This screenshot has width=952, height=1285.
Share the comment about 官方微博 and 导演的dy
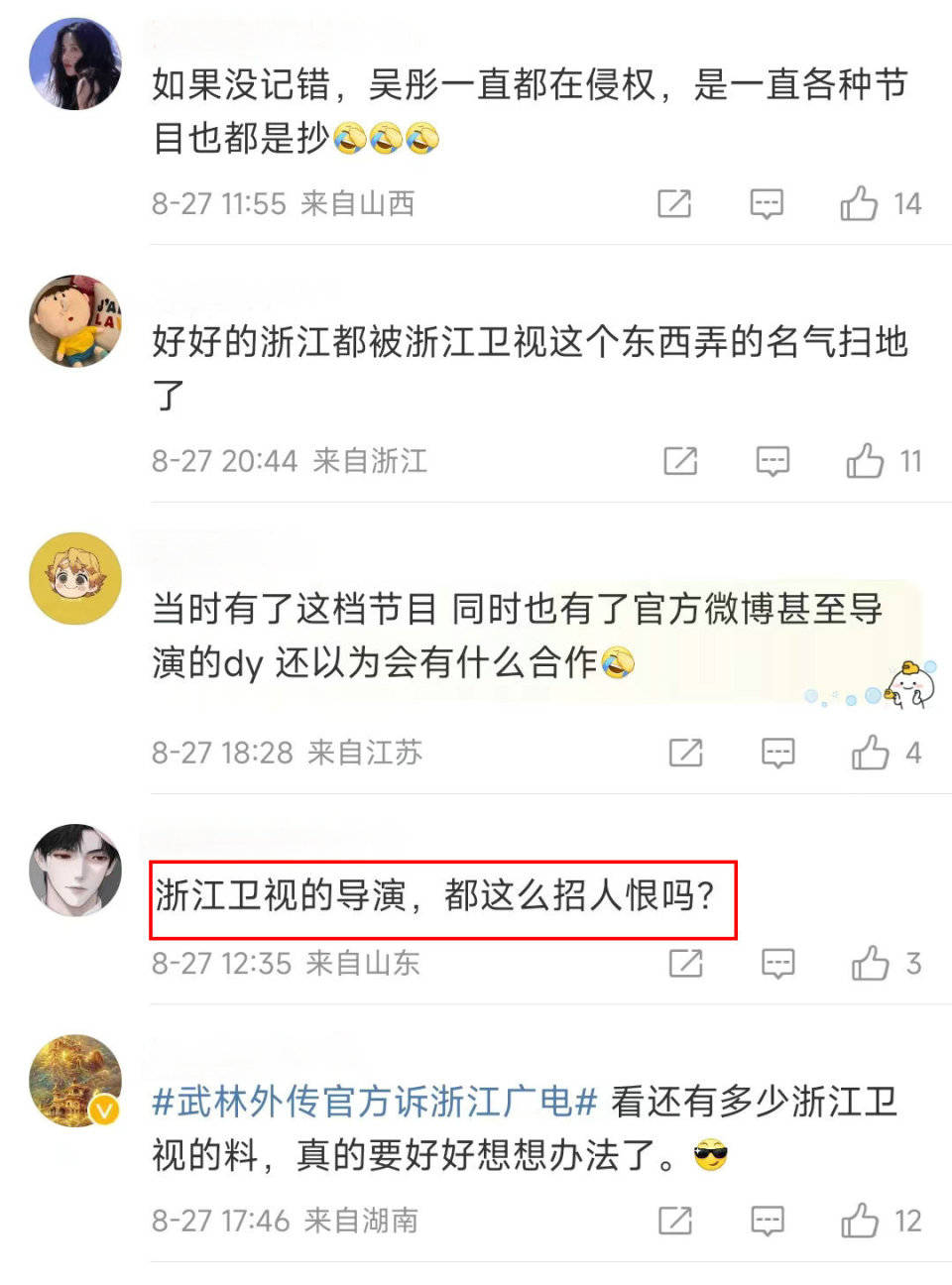click(685, 753)
